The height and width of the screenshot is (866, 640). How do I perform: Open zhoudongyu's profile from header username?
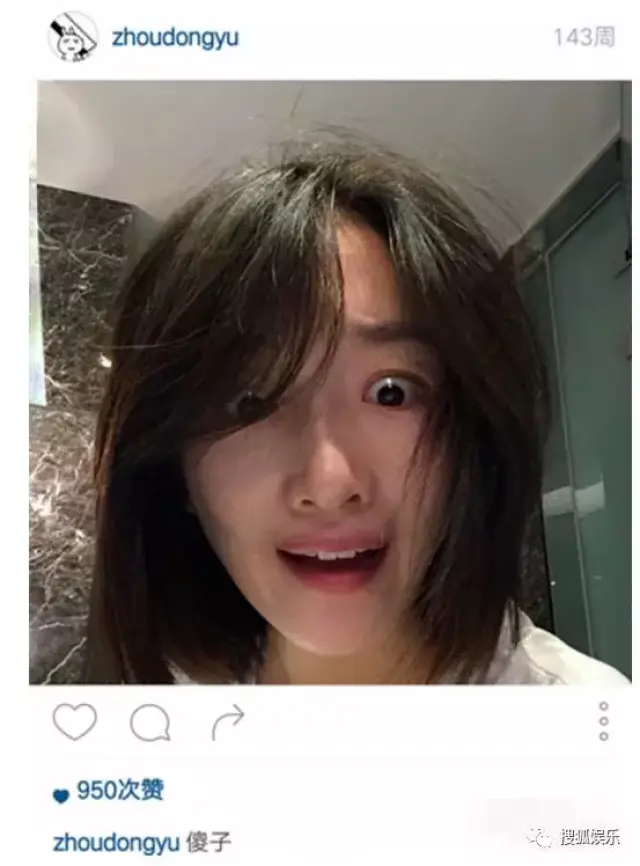[x=175, y=38]
